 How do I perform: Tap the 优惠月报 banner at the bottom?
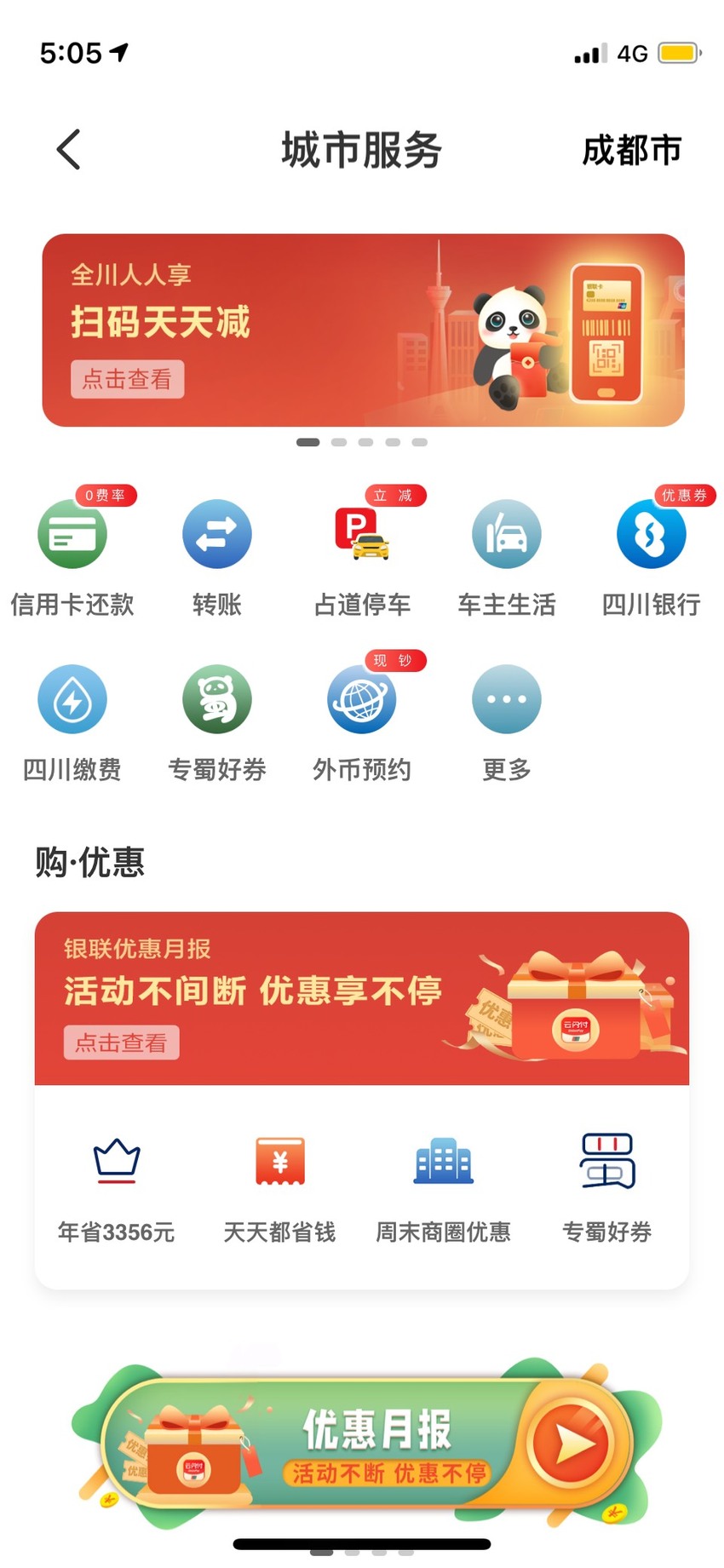click(366, 1443)
